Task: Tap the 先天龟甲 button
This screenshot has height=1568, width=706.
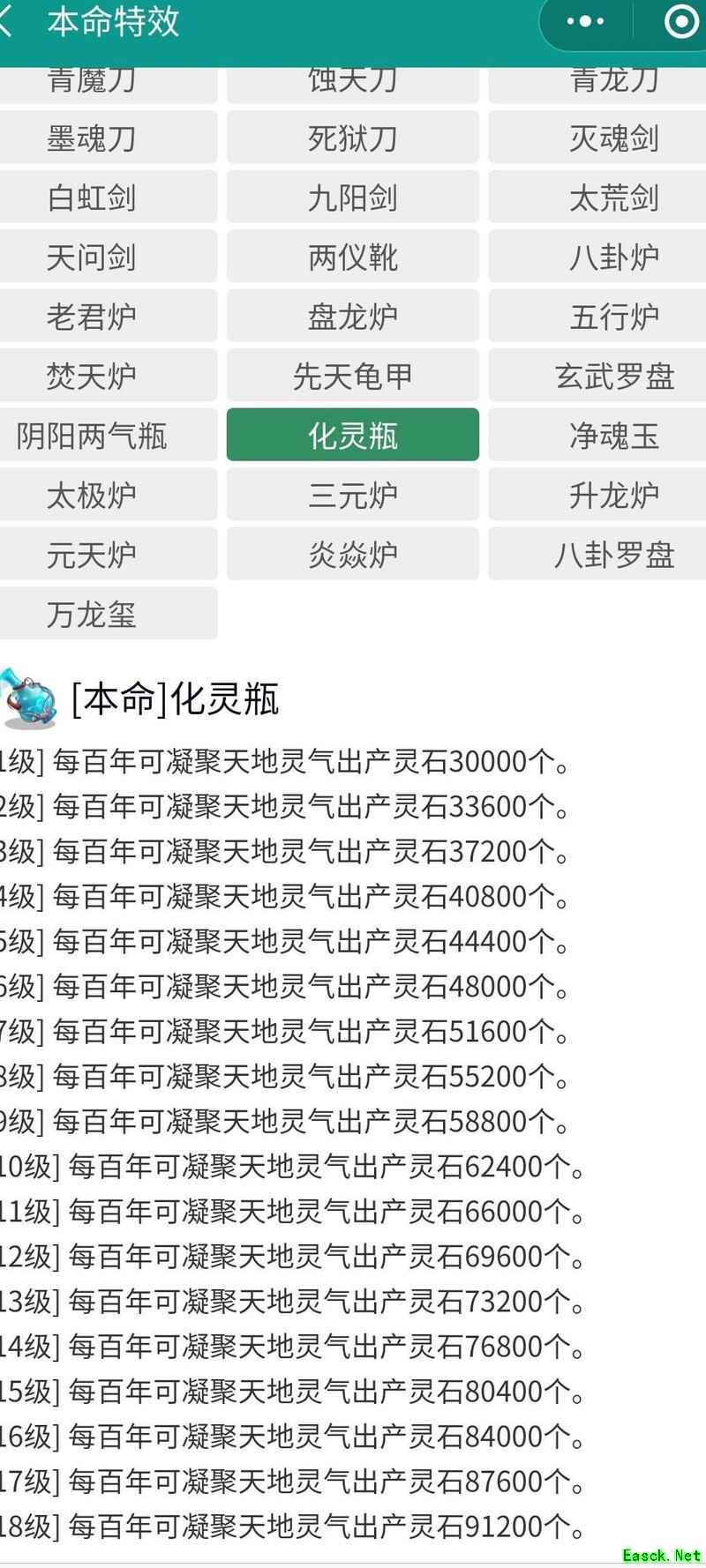Action: pyautogui.click(x=352, y=376)
